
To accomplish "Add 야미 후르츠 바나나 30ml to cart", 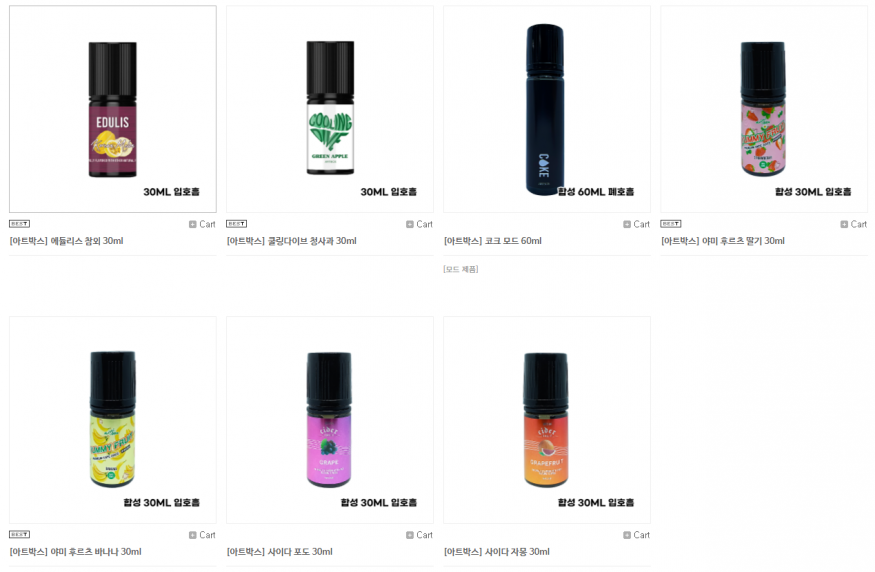I will 202,535.
